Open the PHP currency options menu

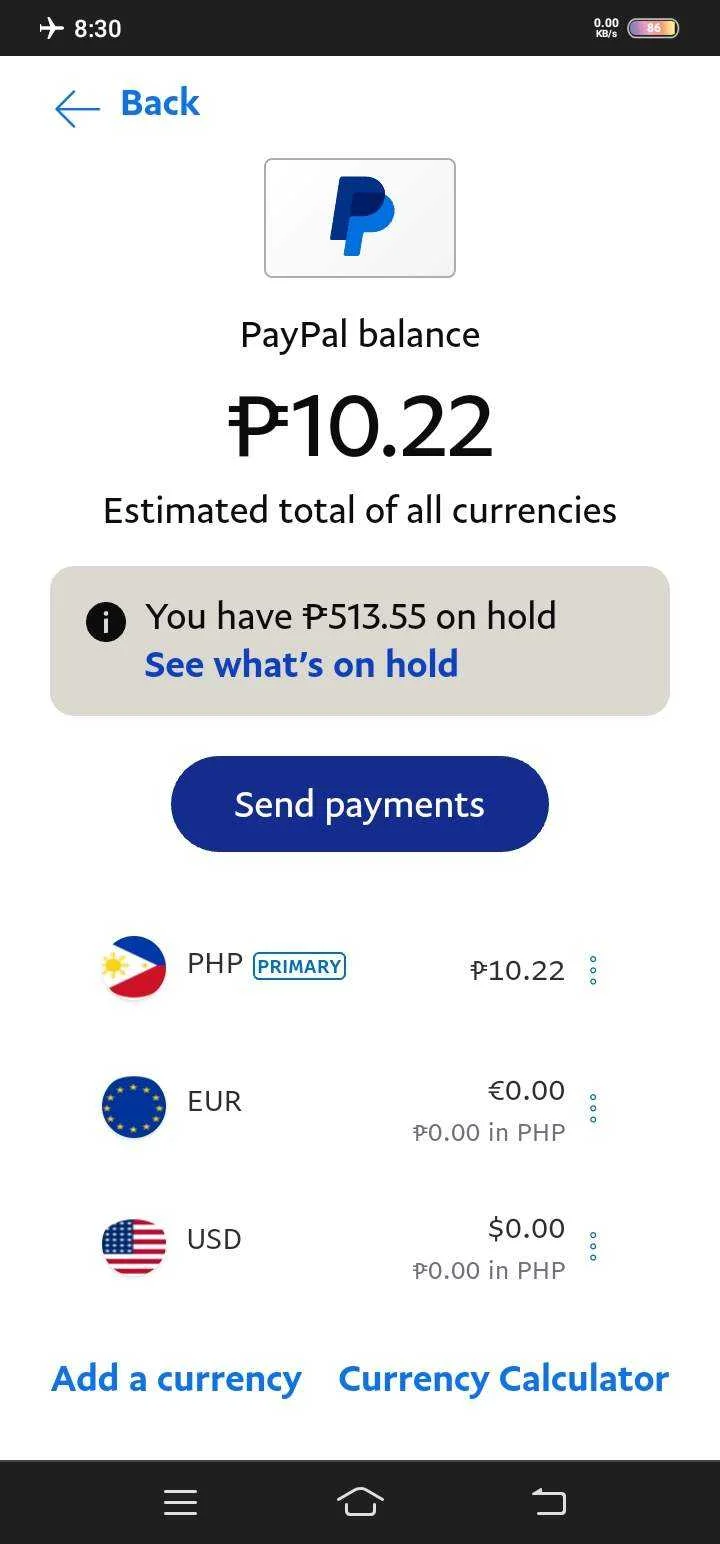pyautogui.click(x=593, y=970)
